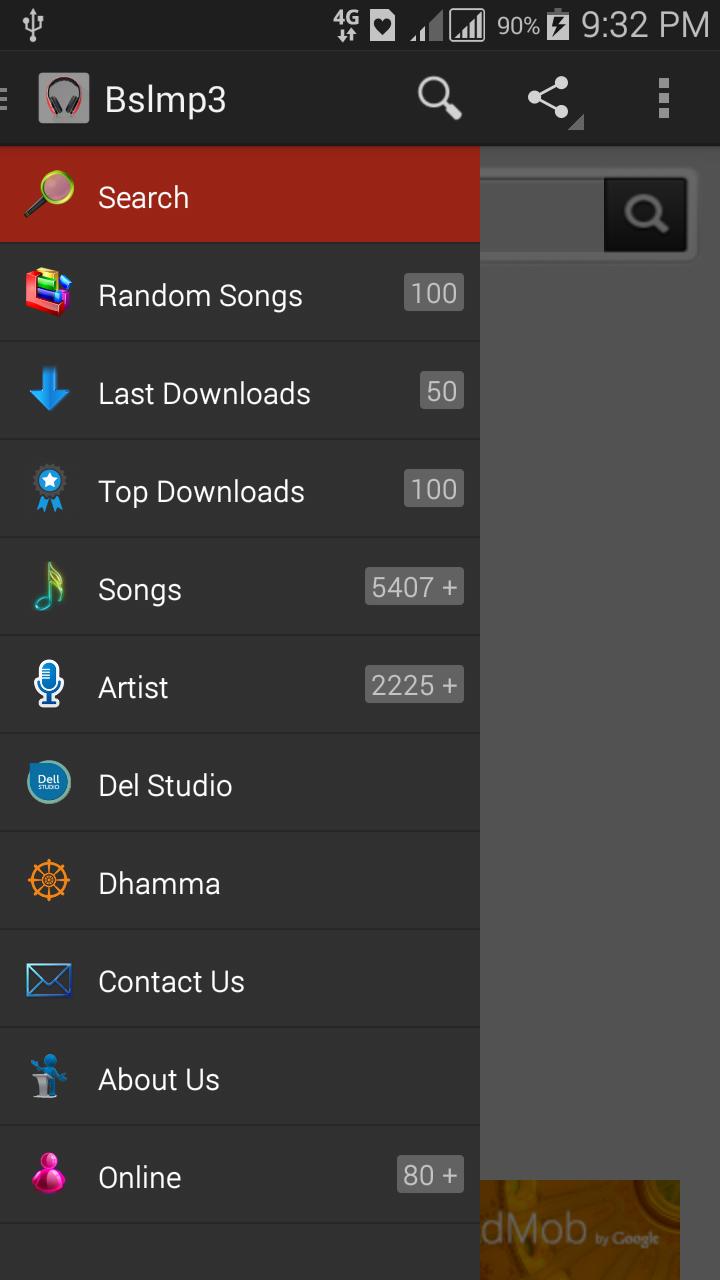The width and height of the screenshot is (720, 1280).
Task: Share the app via share icon
Action: (549, 99)
